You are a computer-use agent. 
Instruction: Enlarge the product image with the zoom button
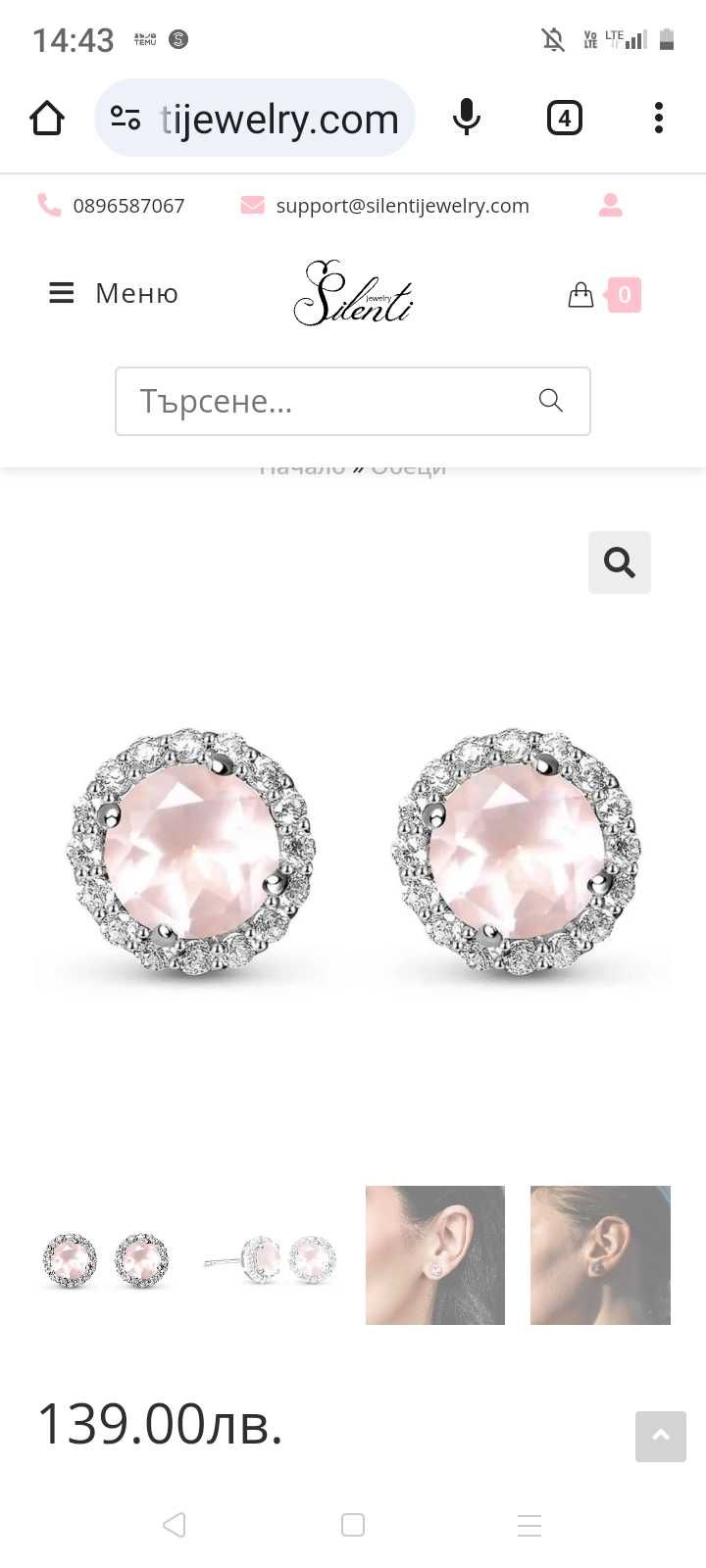pos(619,563)
